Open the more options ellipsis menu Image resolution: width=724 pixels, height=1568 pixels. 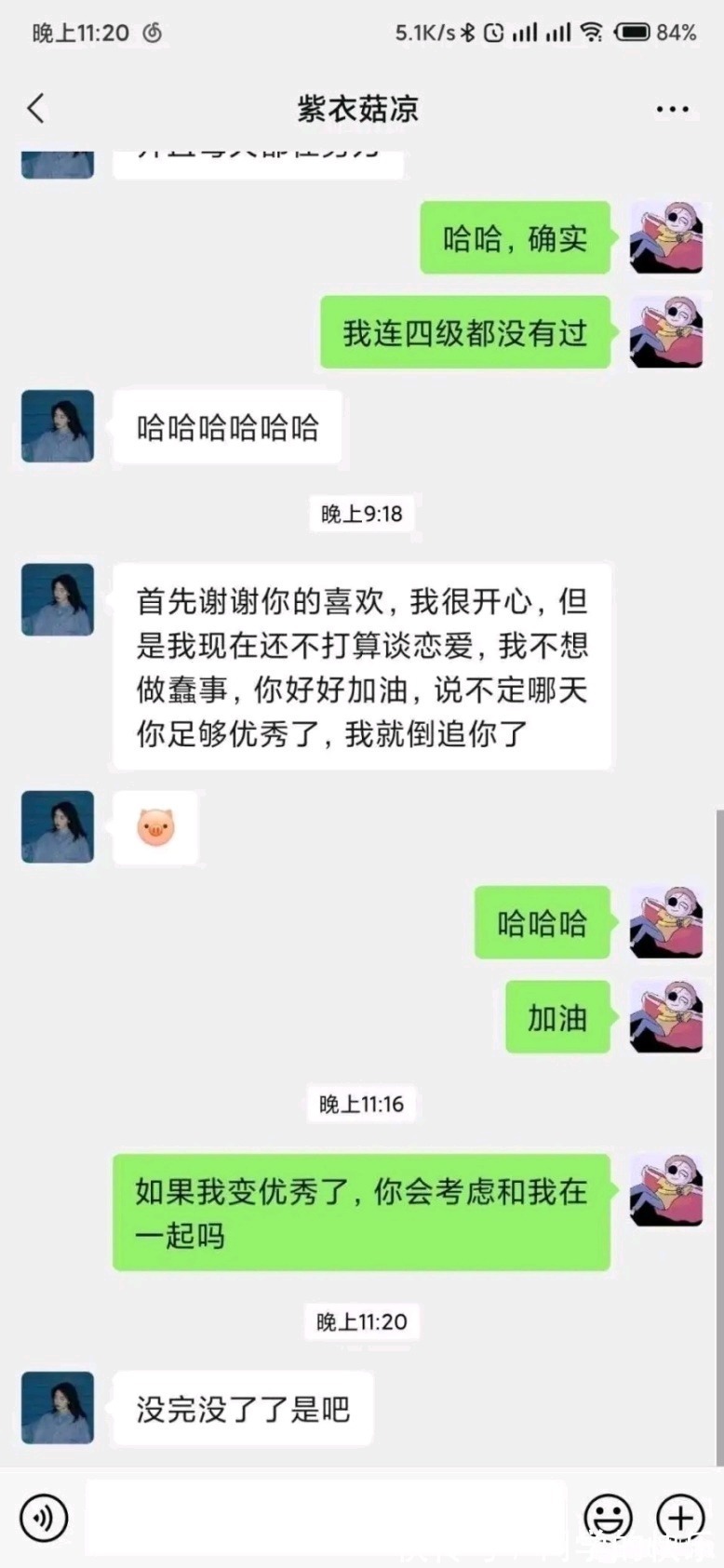pyautogui.click(x=672, y=109)
